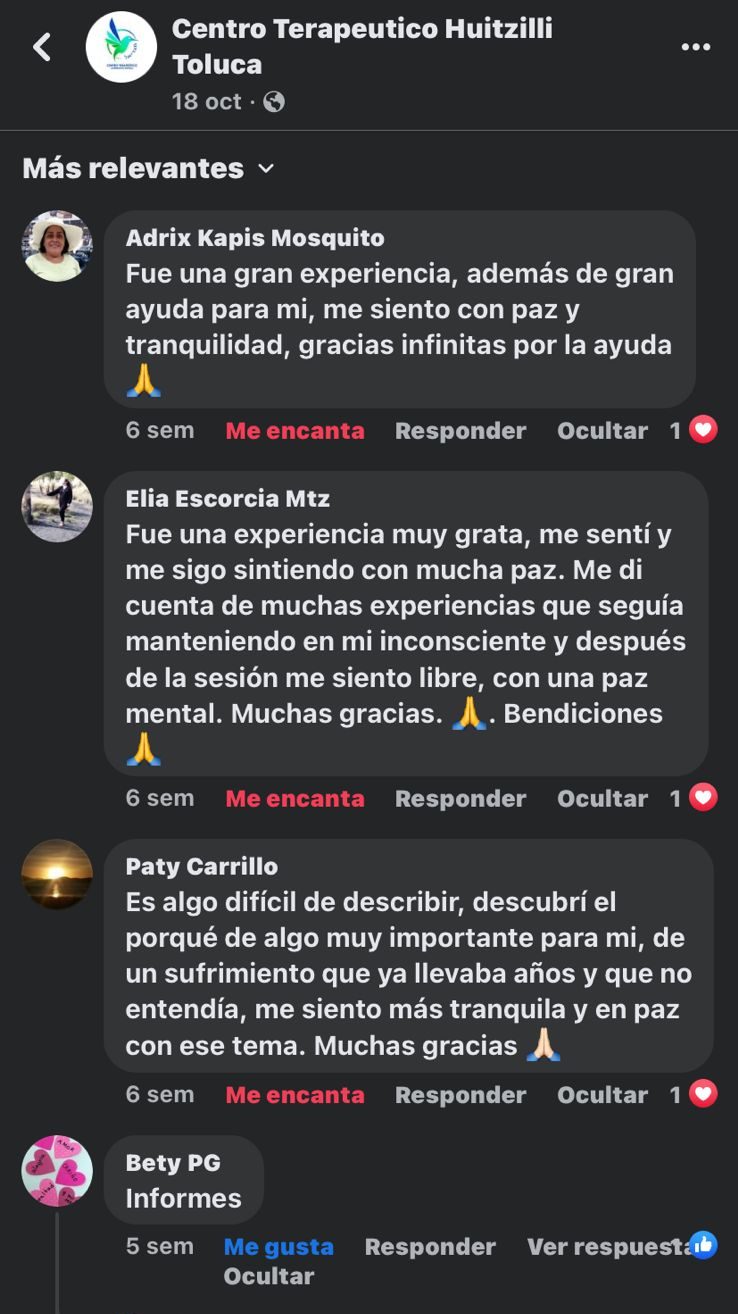Hide Elia Escorcia Mtz's comment
The height and width of the screenshot is (1314, 738).
(x=602, y=799)
